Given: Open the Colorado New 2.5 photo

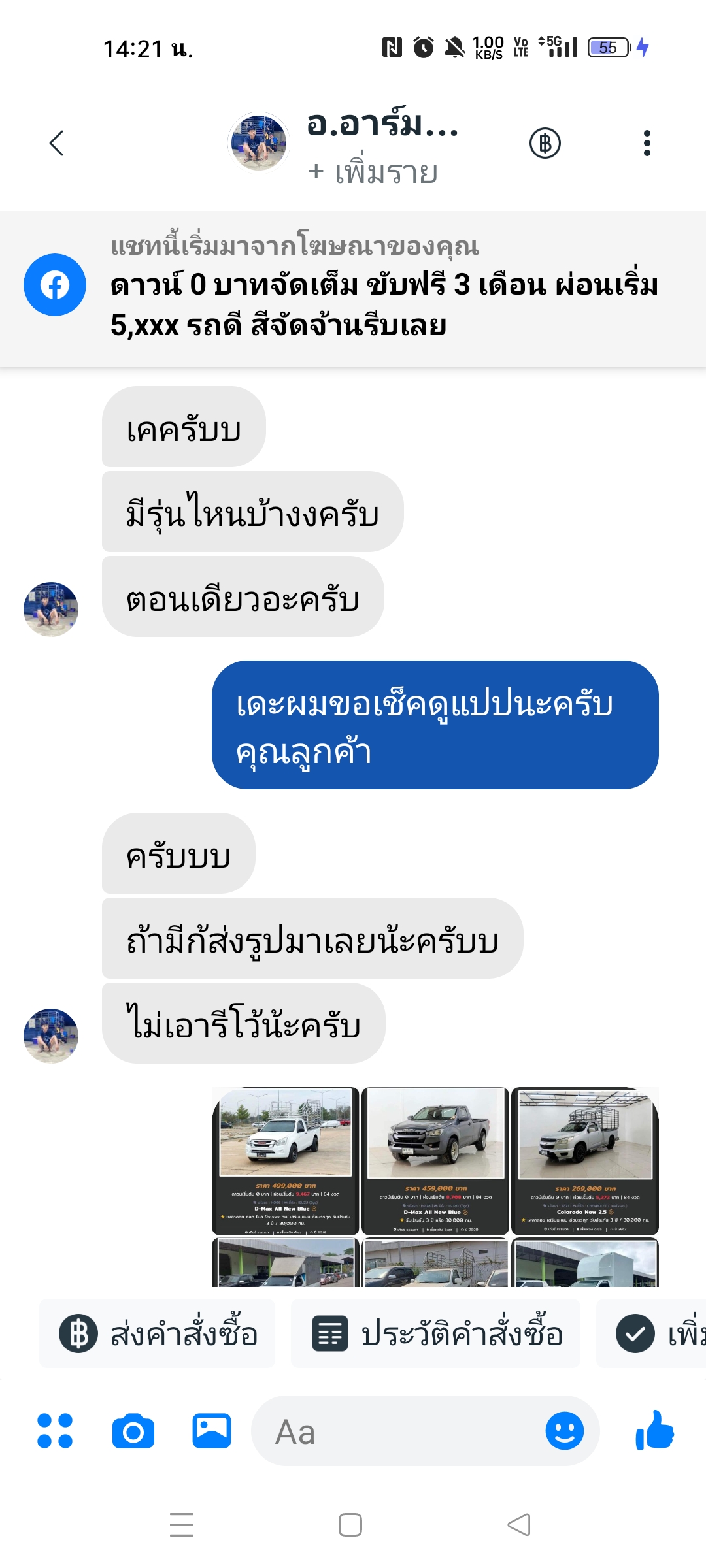Looking at the screenshot, I should tap(584, 1160).
